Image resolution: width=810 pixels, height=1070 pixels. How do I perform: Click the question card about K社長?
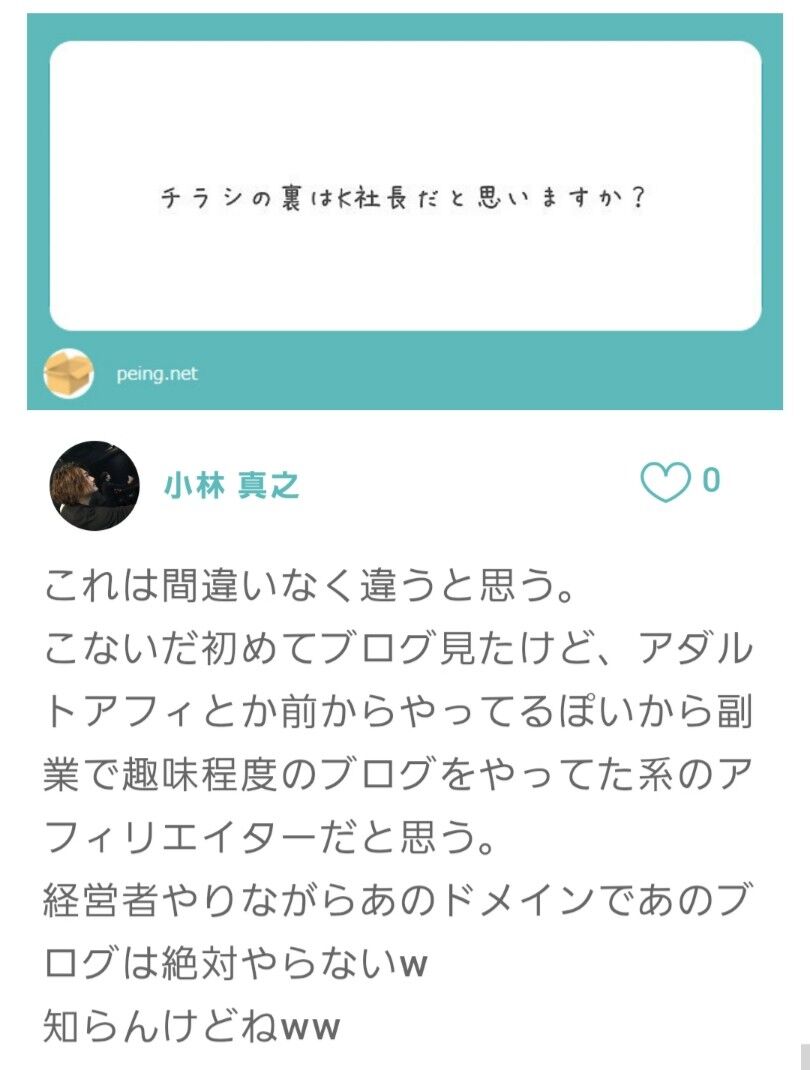(x=405, y=185)
